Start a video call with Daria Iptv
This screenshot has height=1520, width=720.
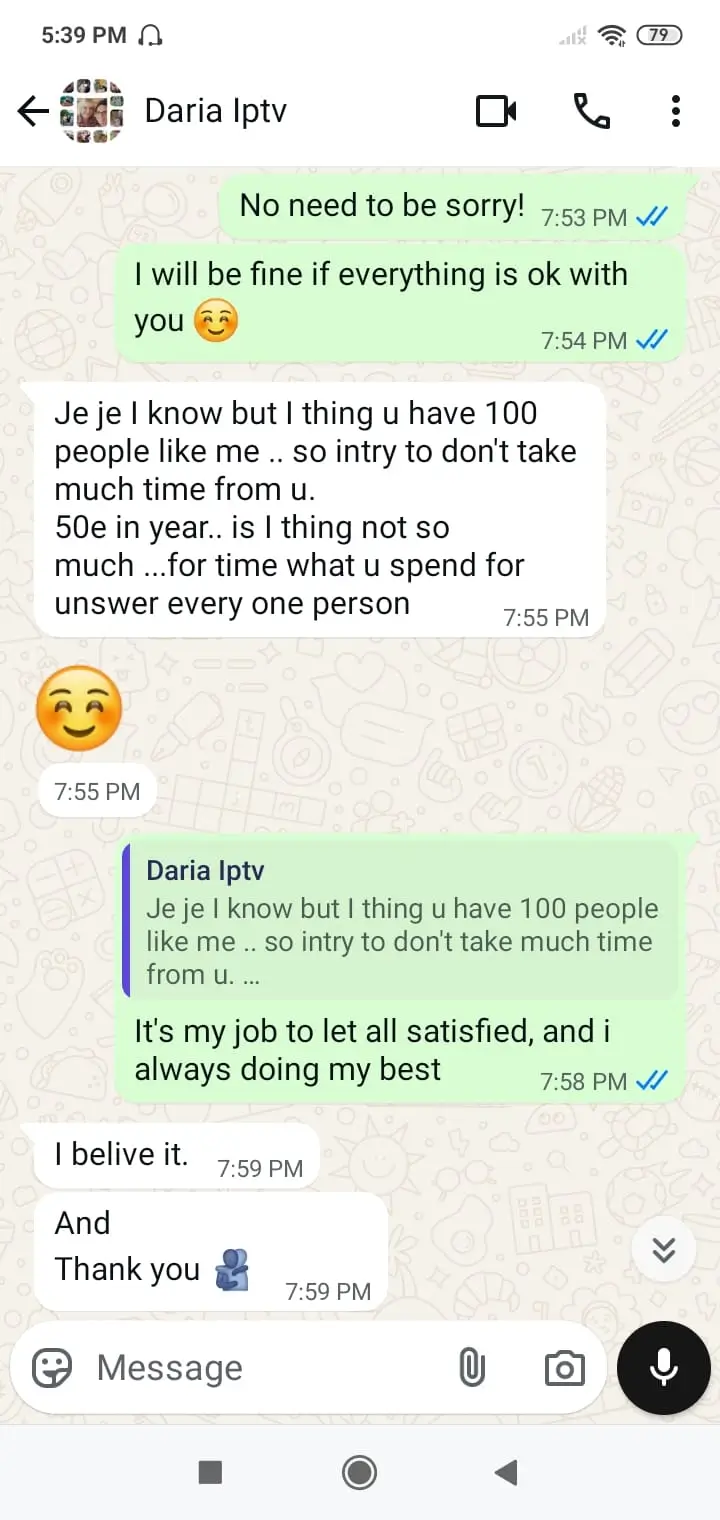click(x=496, y=111)
